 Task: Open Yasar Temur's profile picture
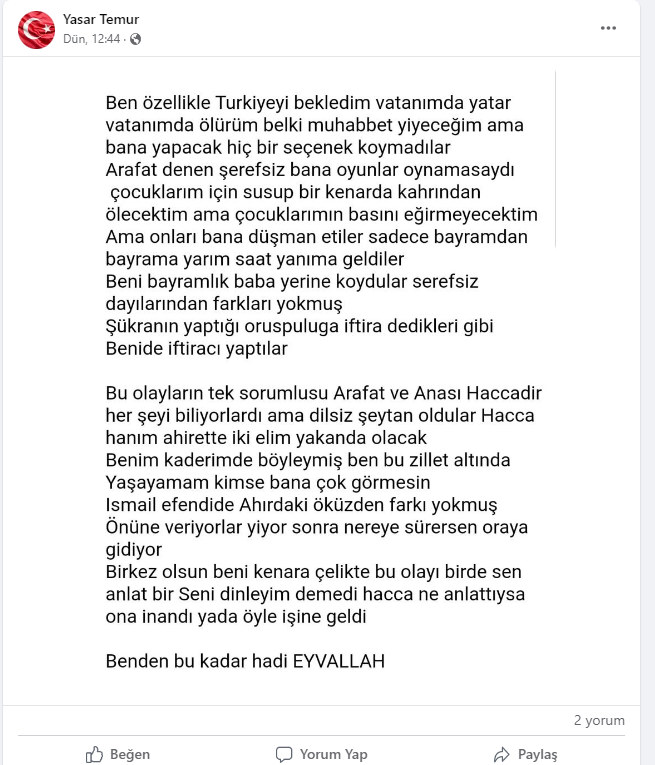coord(36,29)
